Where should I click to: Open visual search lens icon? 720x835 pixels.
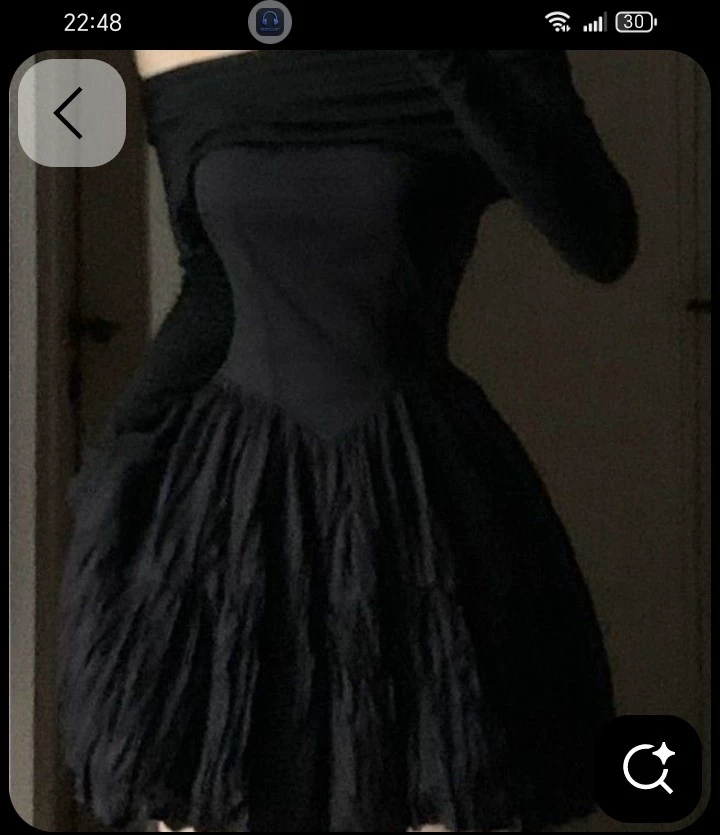[x=649, y=769]
